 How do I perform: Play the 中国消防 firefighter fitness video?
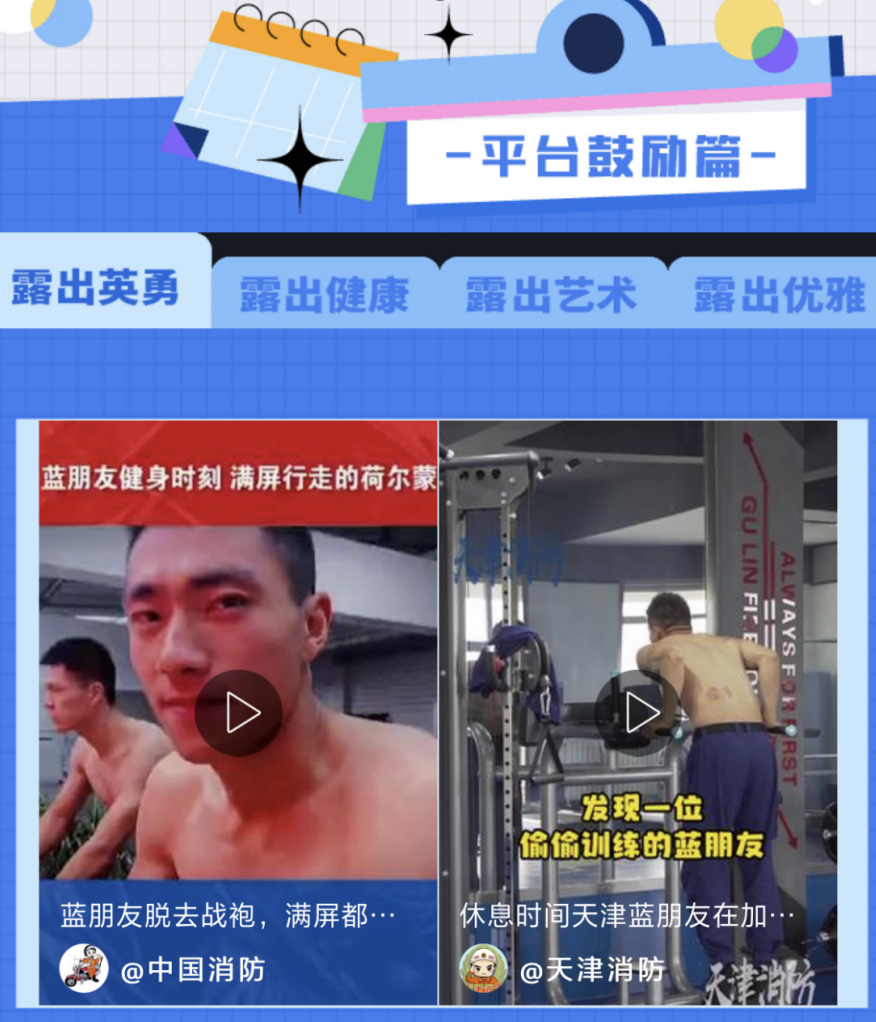point(238,713)
